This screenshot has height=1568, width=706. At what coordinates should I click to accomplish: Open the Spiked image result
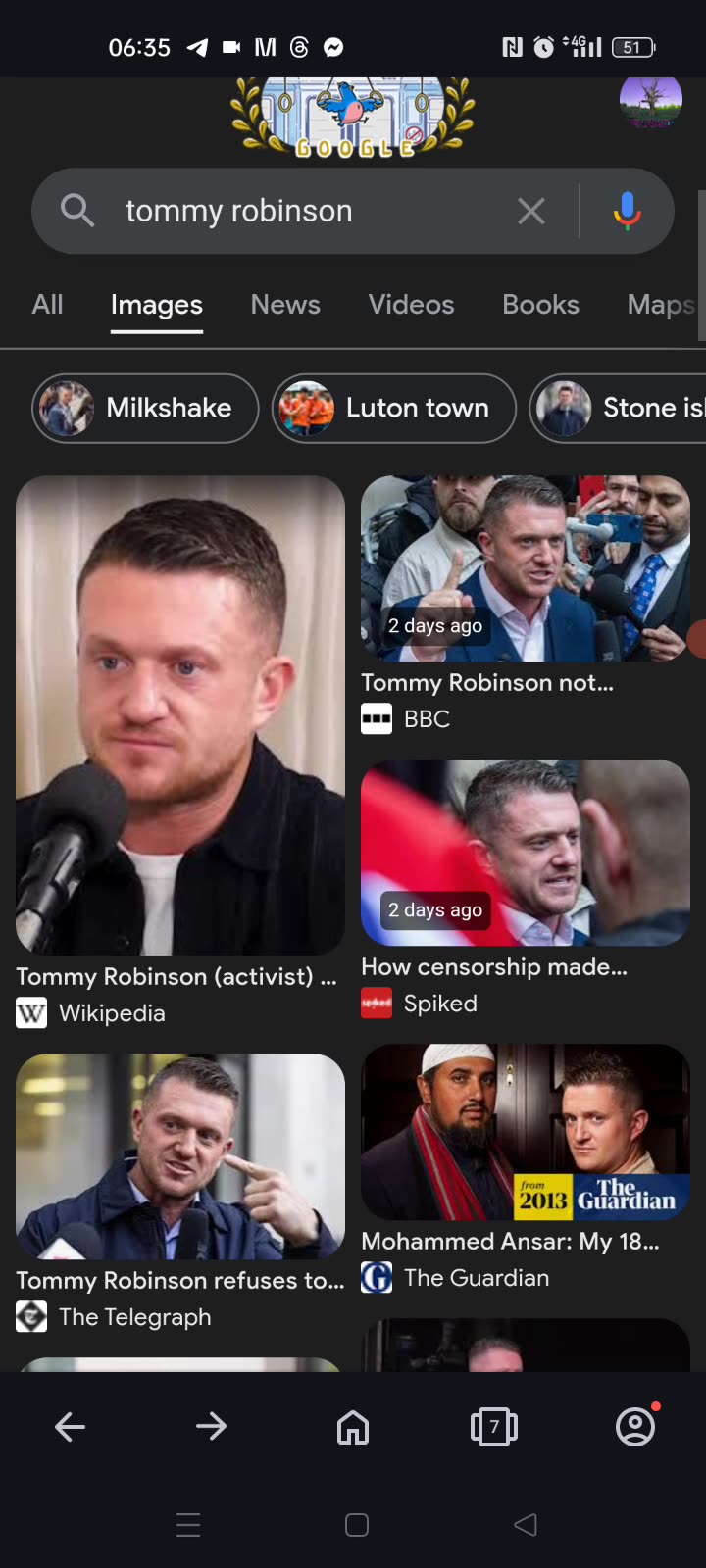pos(525,853)
